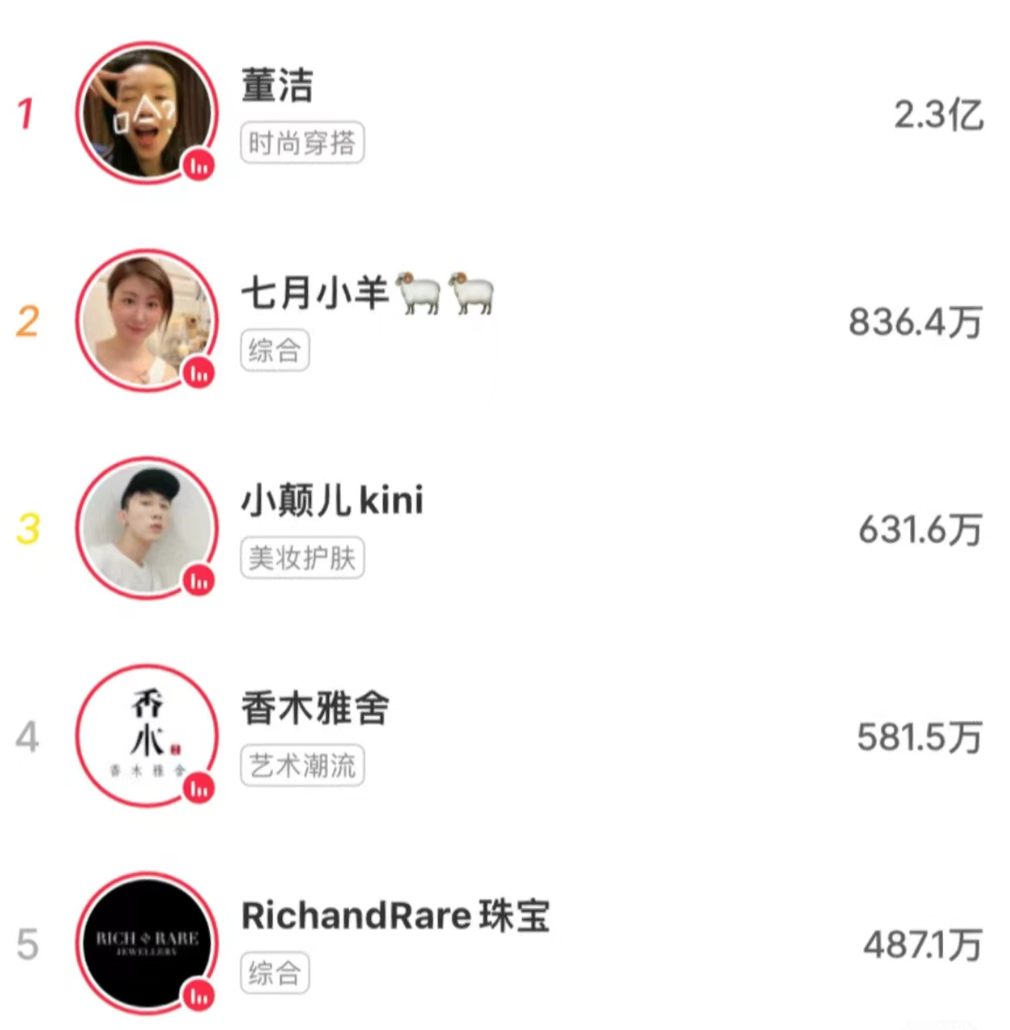1010x1030 pixels.
Task: Tap 七月小羊's live avatar
Action: tap(147, 320)
